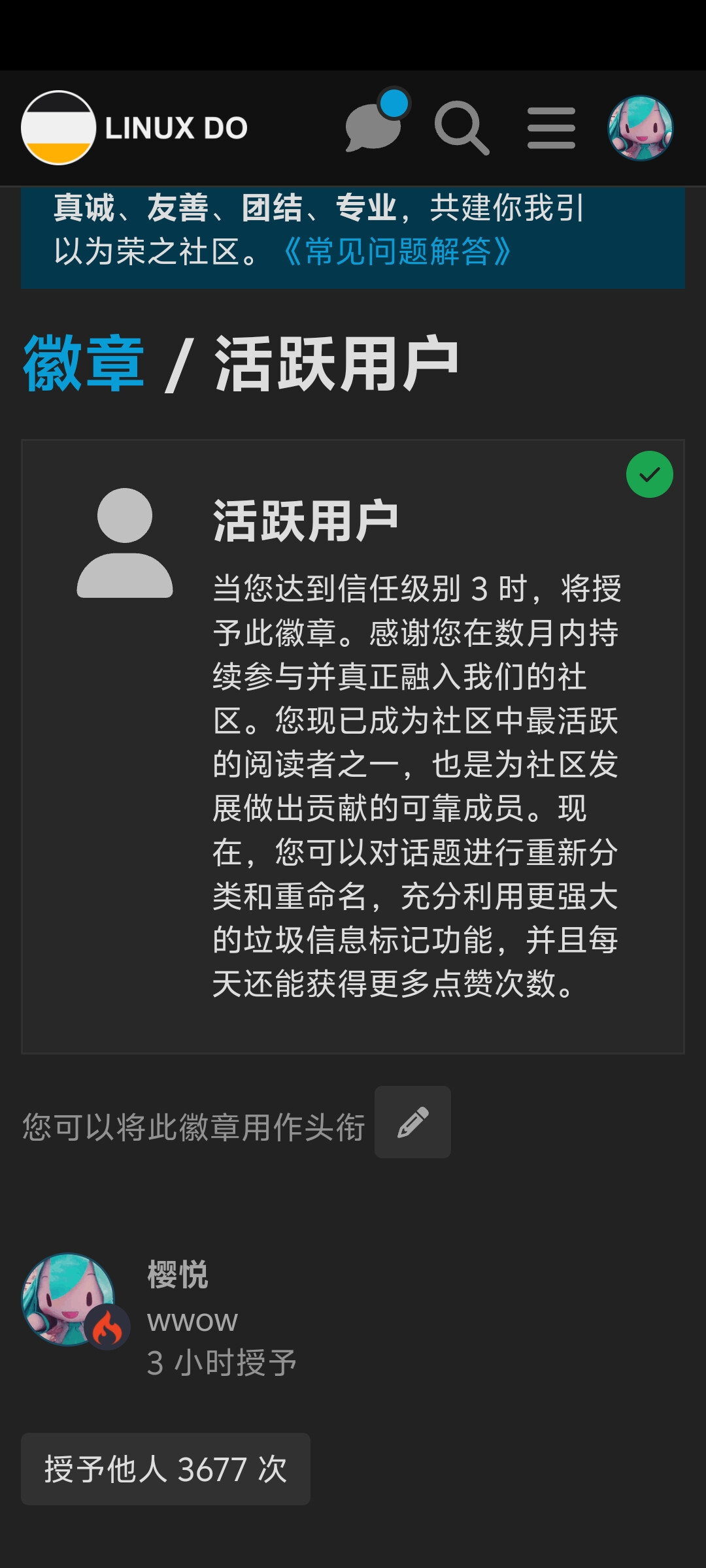Tap 授予他人 3677 次 button
Screen dimensions: 706x1568
tap(165, 1469)
